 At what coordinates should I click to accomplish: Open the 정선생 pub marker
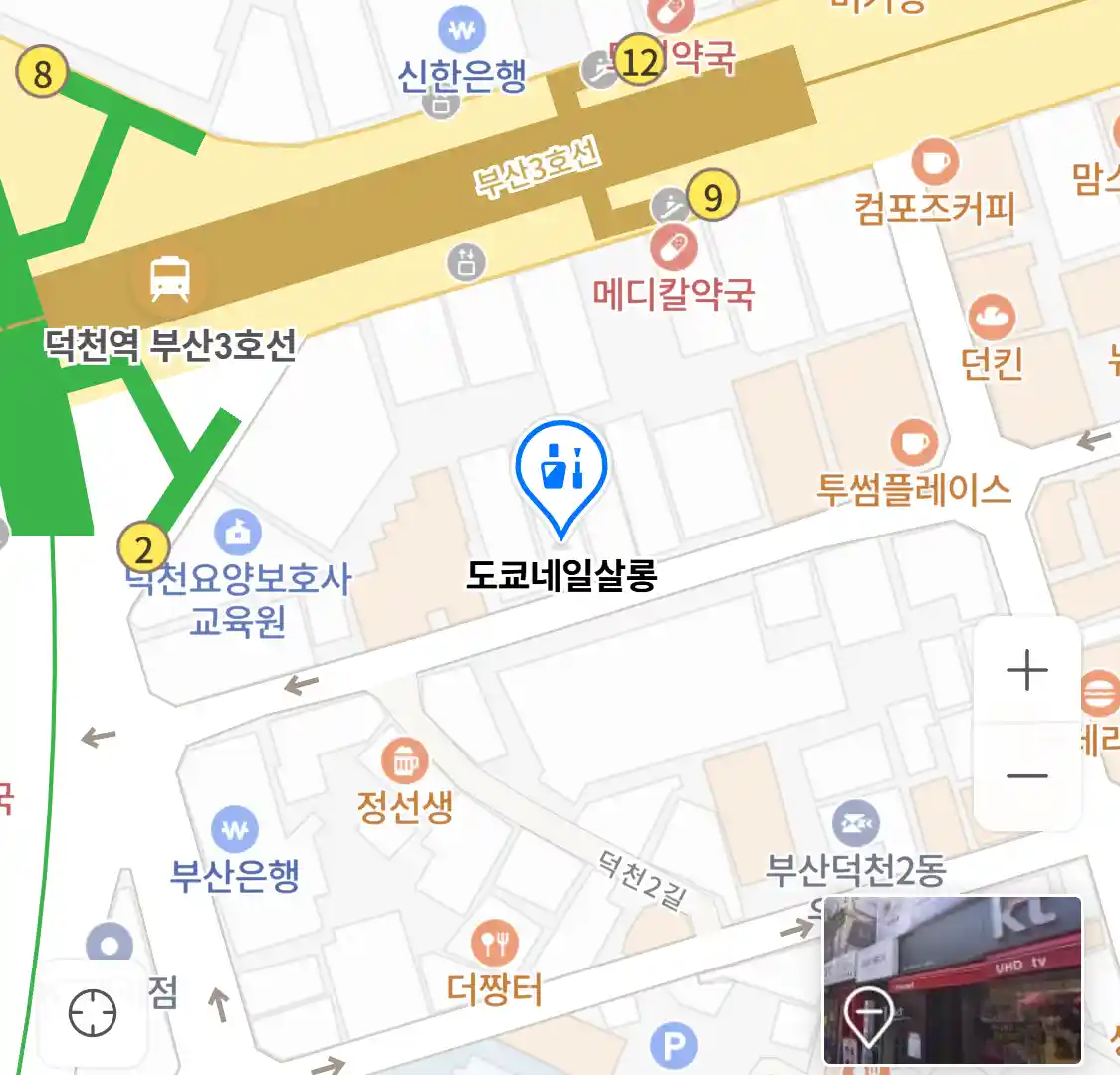(405, 763)
